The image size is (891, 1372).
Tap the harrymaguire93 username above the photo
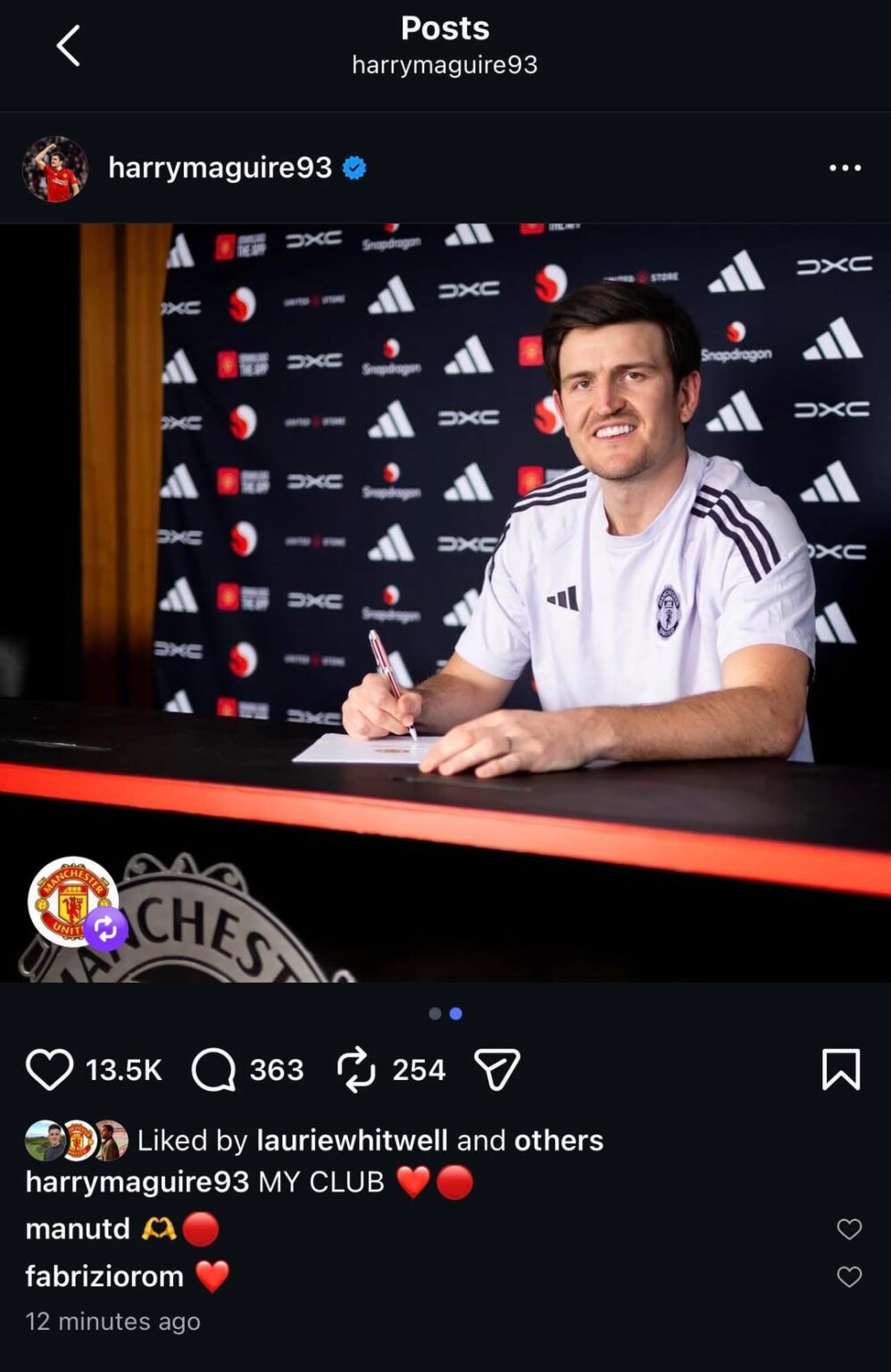coord(222,168)
